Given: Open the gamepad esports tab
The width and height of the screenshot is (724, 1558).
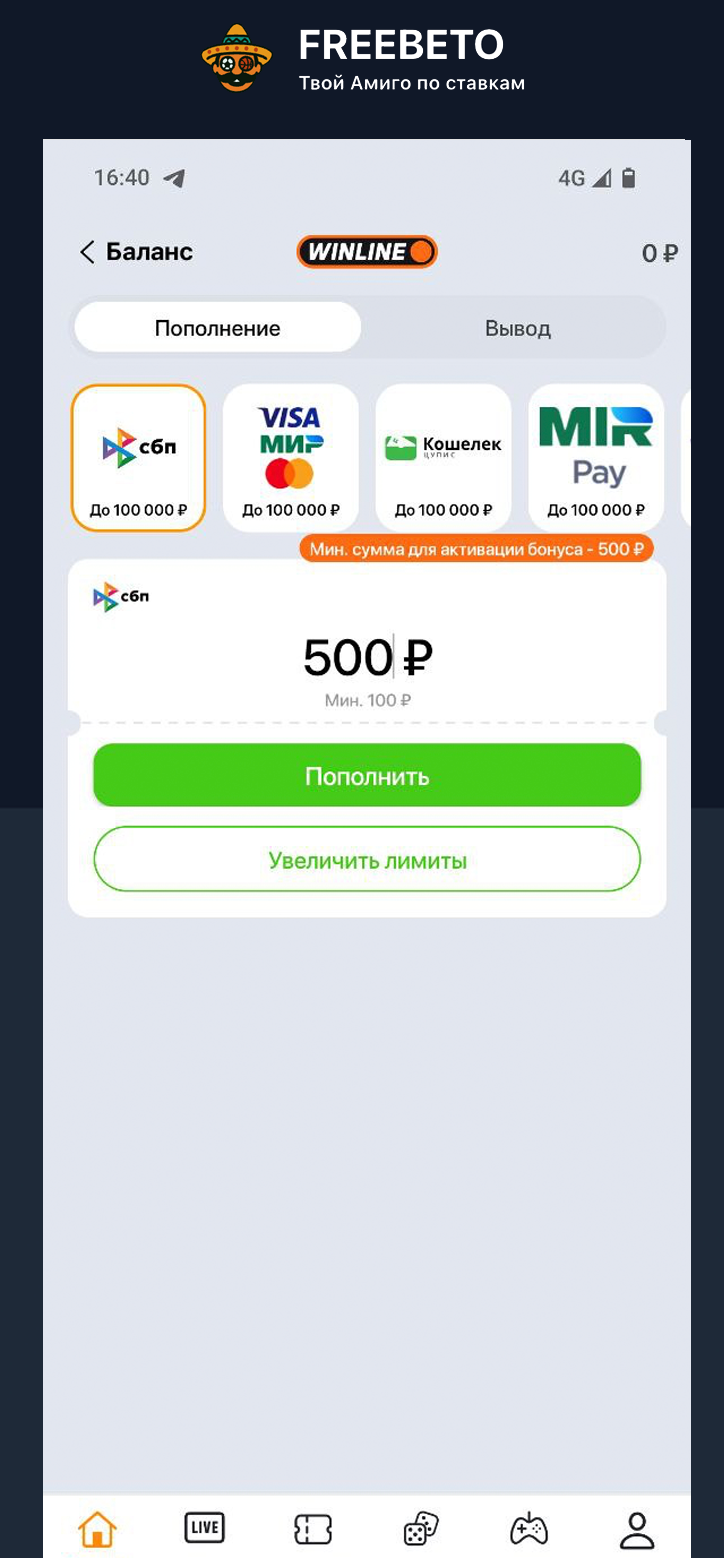Looking at the screenshot, I should click(x=528, y=1529).
